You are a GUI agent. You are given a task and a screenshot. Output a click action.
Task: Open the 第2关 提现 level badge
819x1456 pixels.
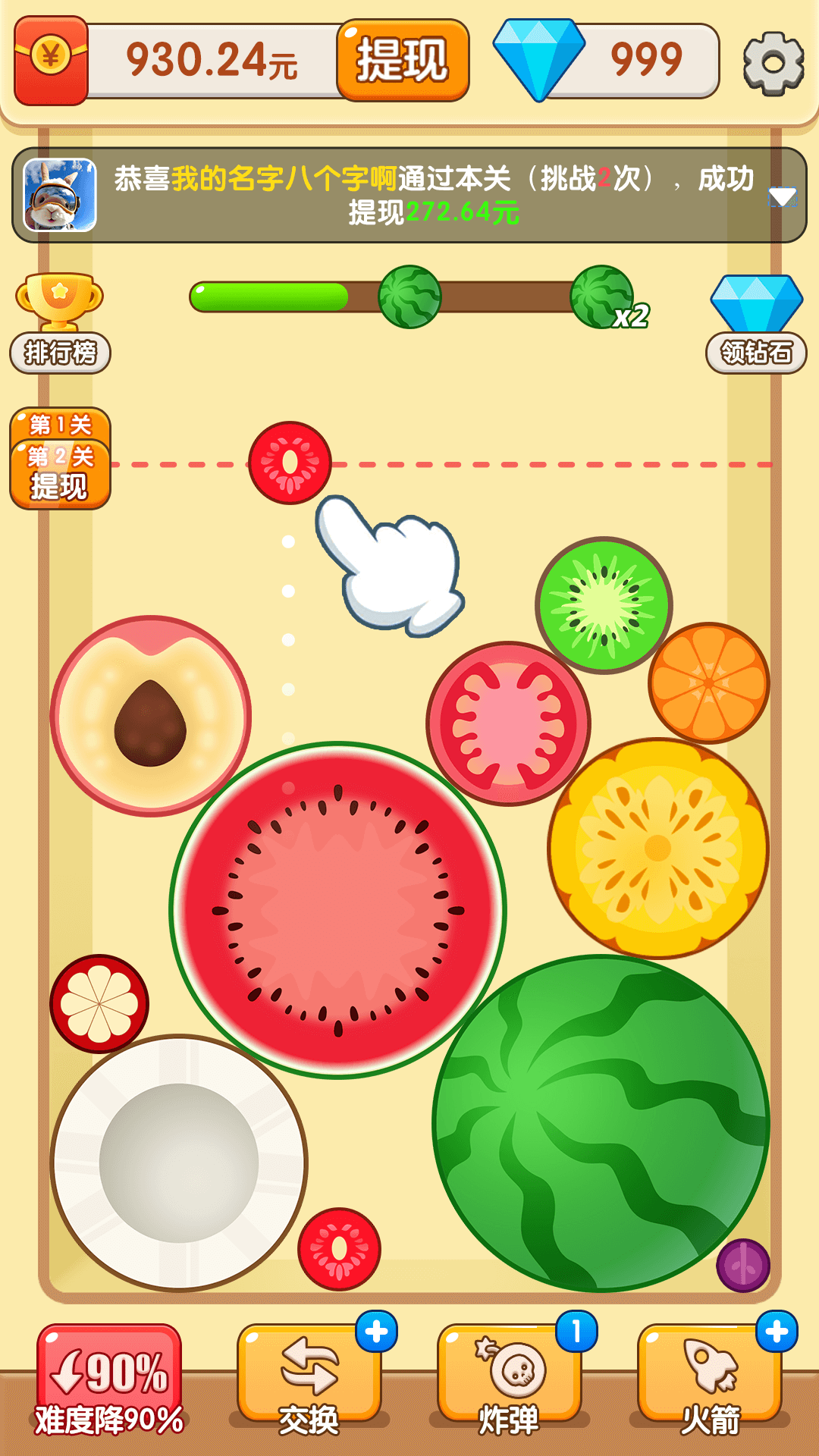click(x=60, y=474)
